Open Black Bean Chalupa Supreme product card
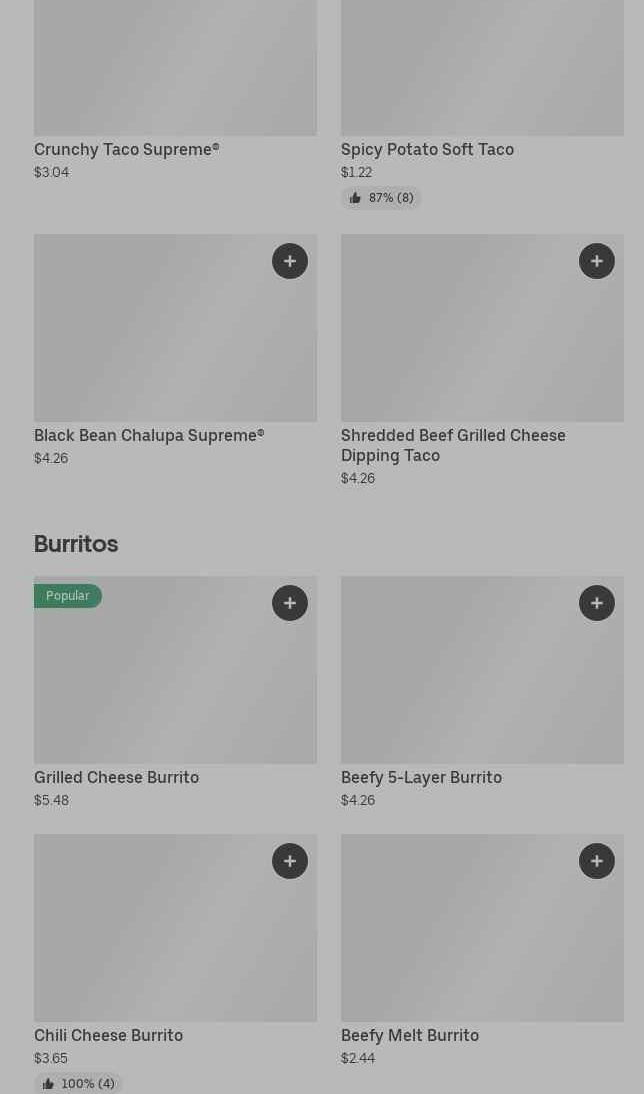 click(x=175, y=351)
